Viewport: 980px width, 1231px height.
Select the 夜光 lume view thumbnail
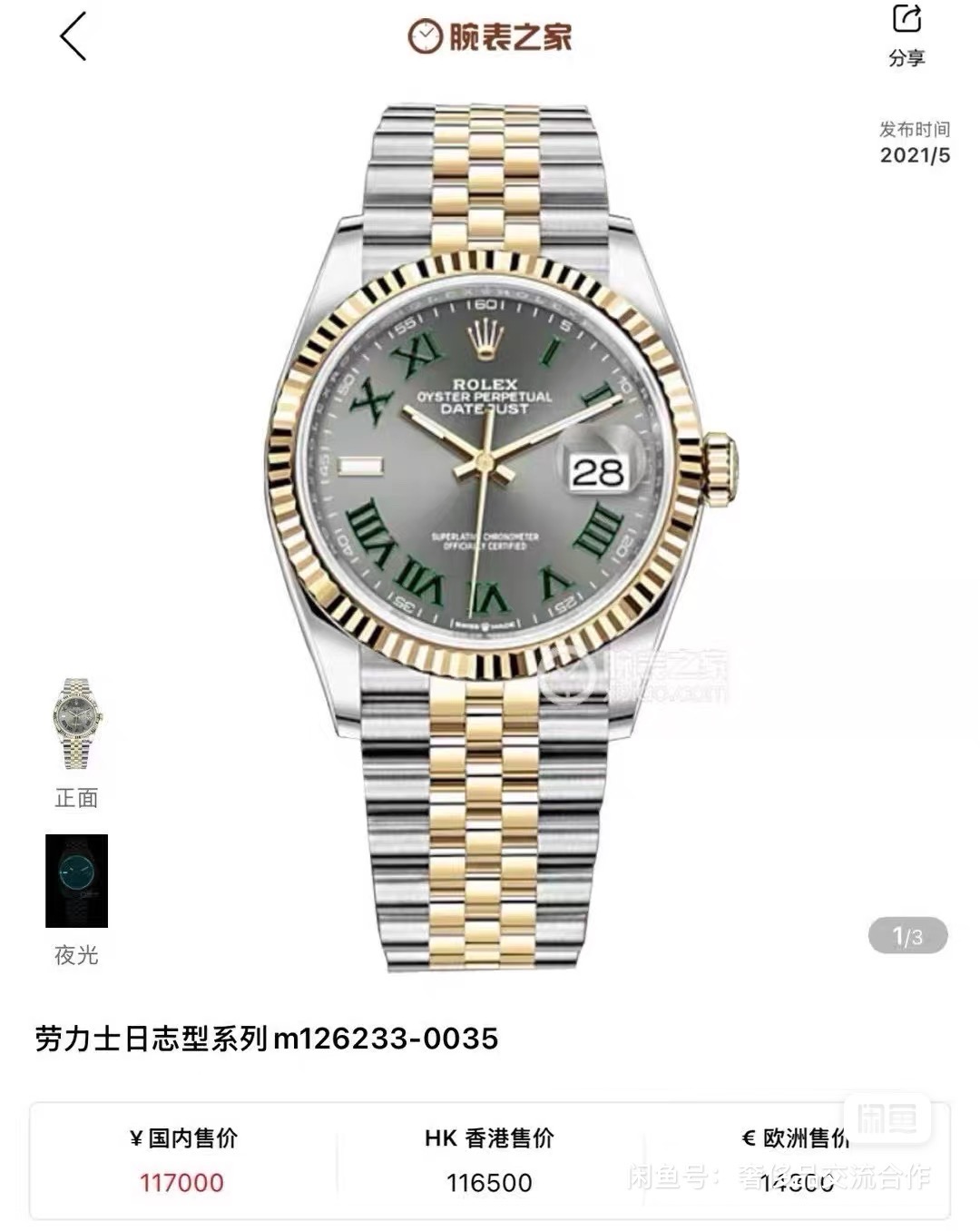[77, 881]
